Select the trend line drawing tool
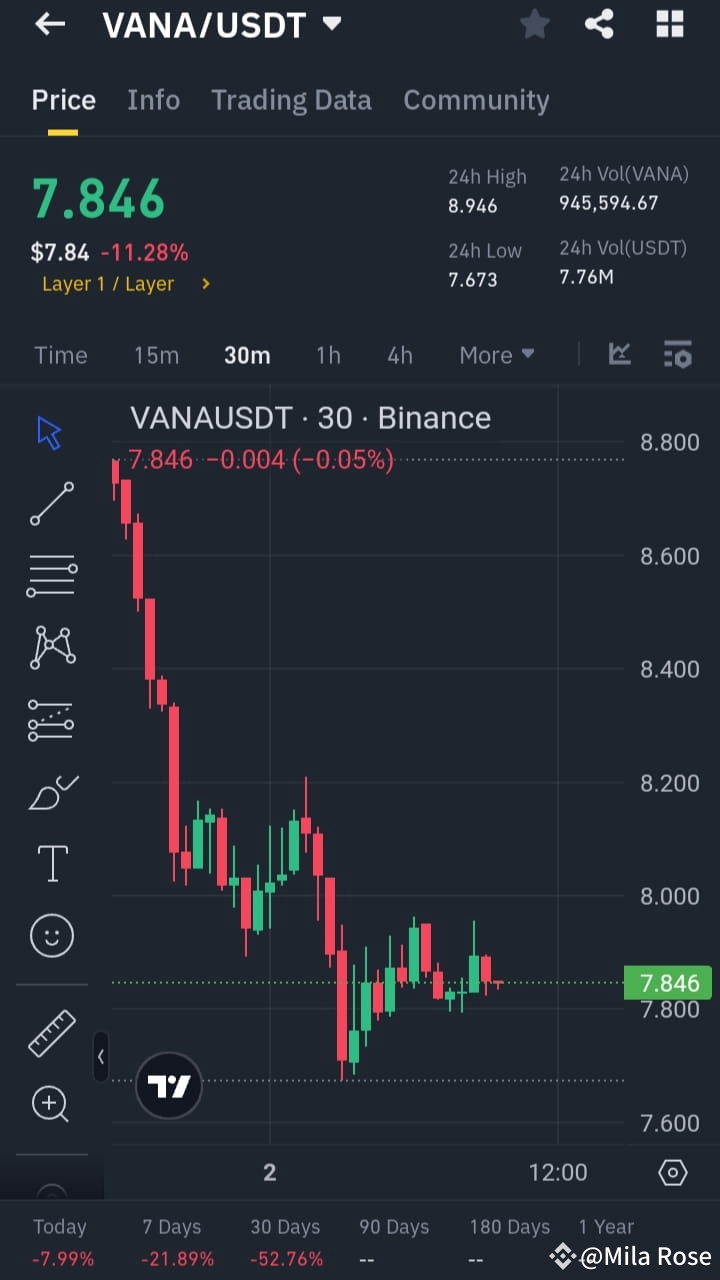Screen dimensions: 720x1280 [x=51, y=503]
